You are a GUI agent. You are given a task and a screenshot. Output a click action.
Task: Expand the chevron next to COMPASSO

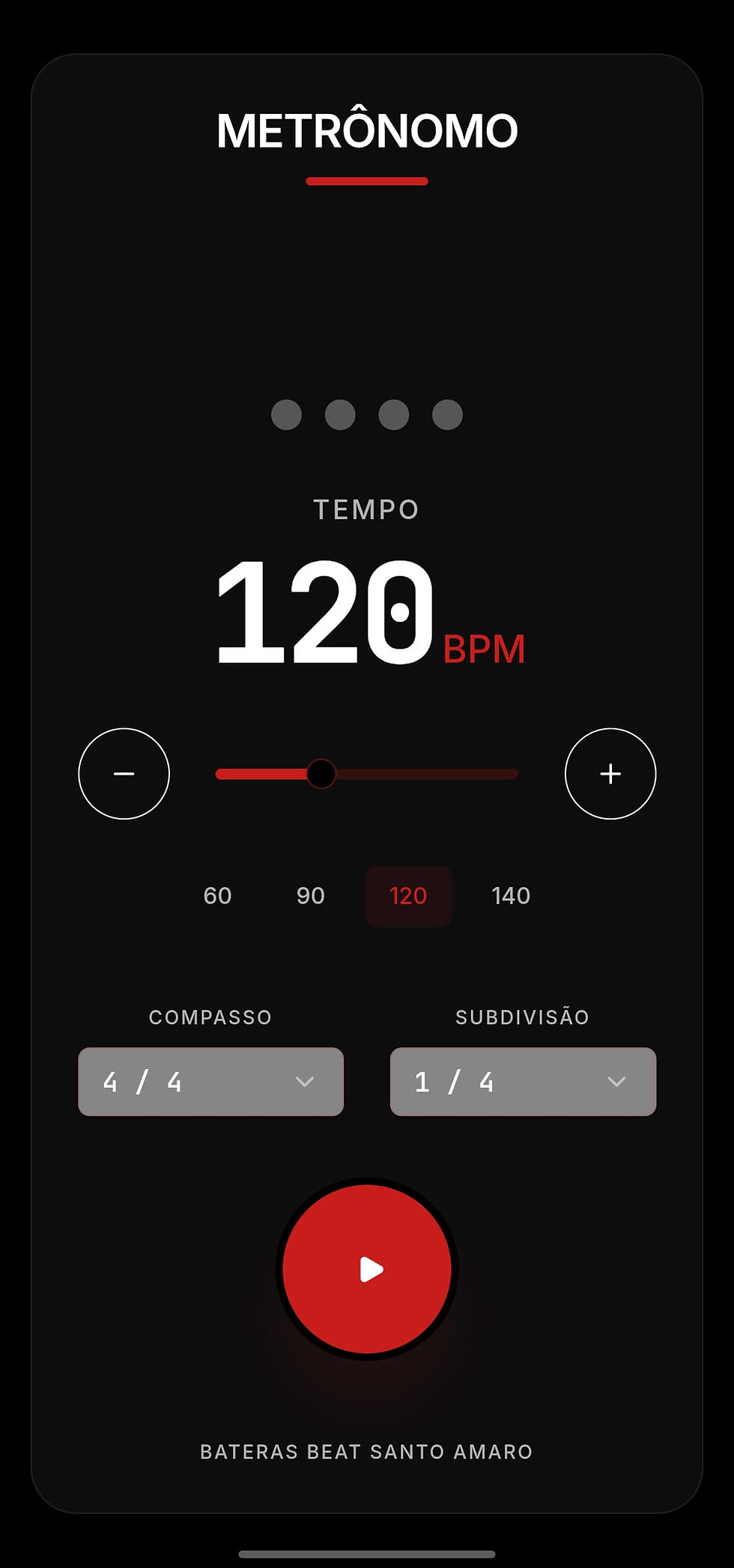[304, 1082]
